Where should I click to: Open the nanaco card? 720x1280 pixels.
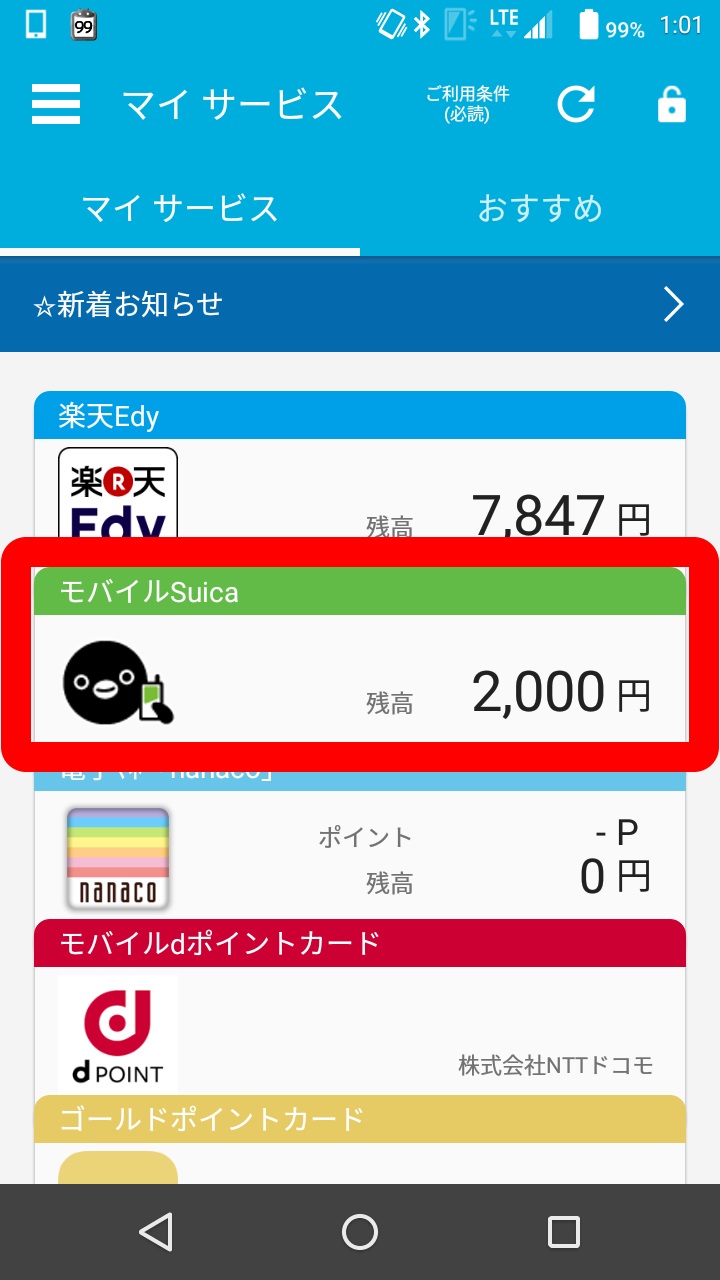point(360,855)
